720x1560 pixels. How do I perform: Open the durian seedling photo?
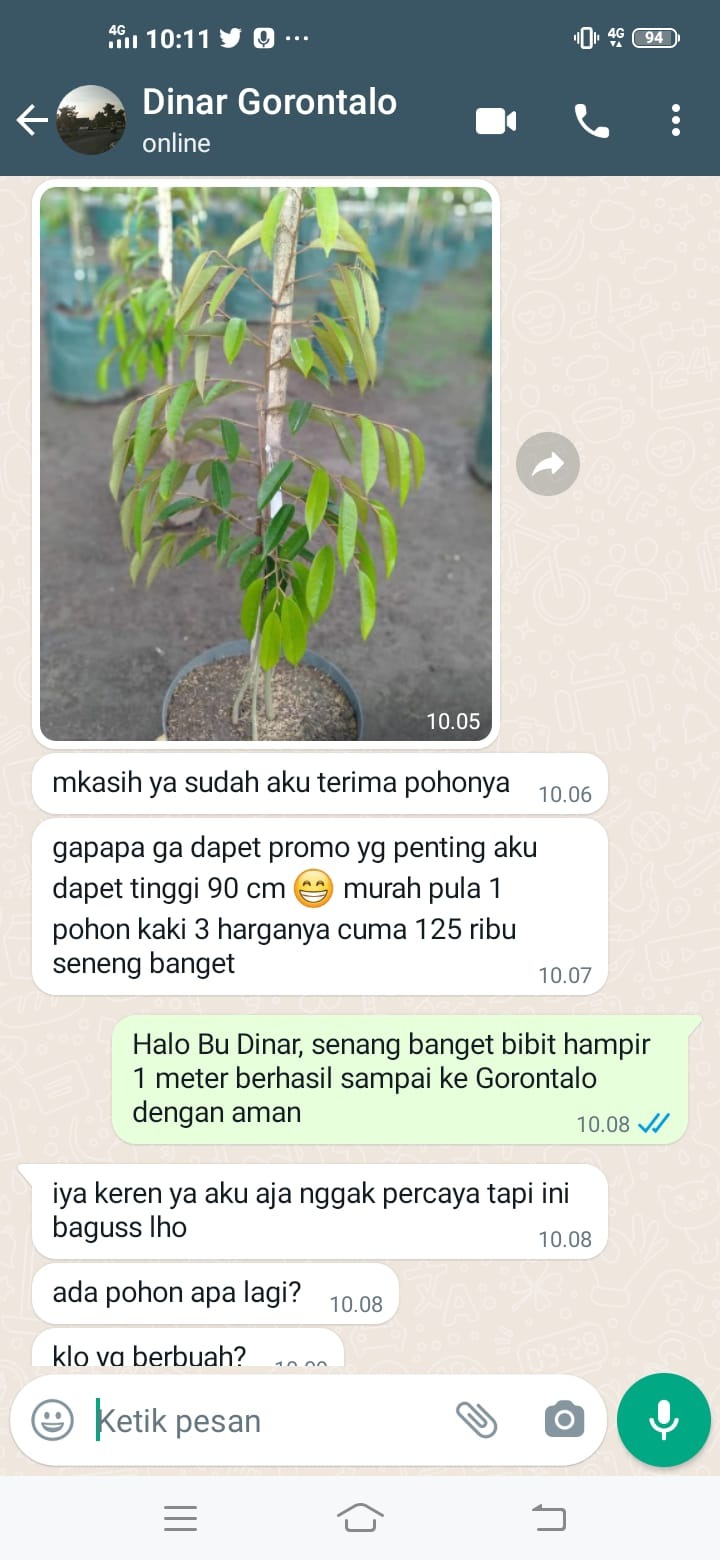pos(266,462)
